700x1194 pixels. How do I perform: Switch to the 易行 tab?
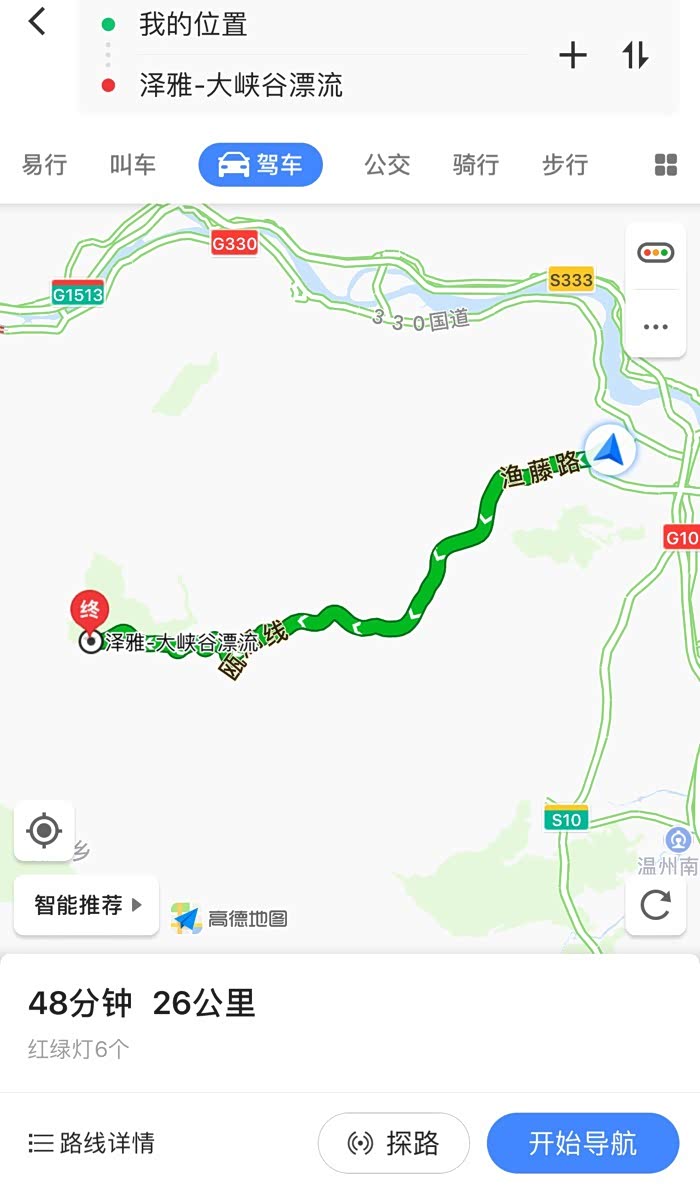(44, 164)
